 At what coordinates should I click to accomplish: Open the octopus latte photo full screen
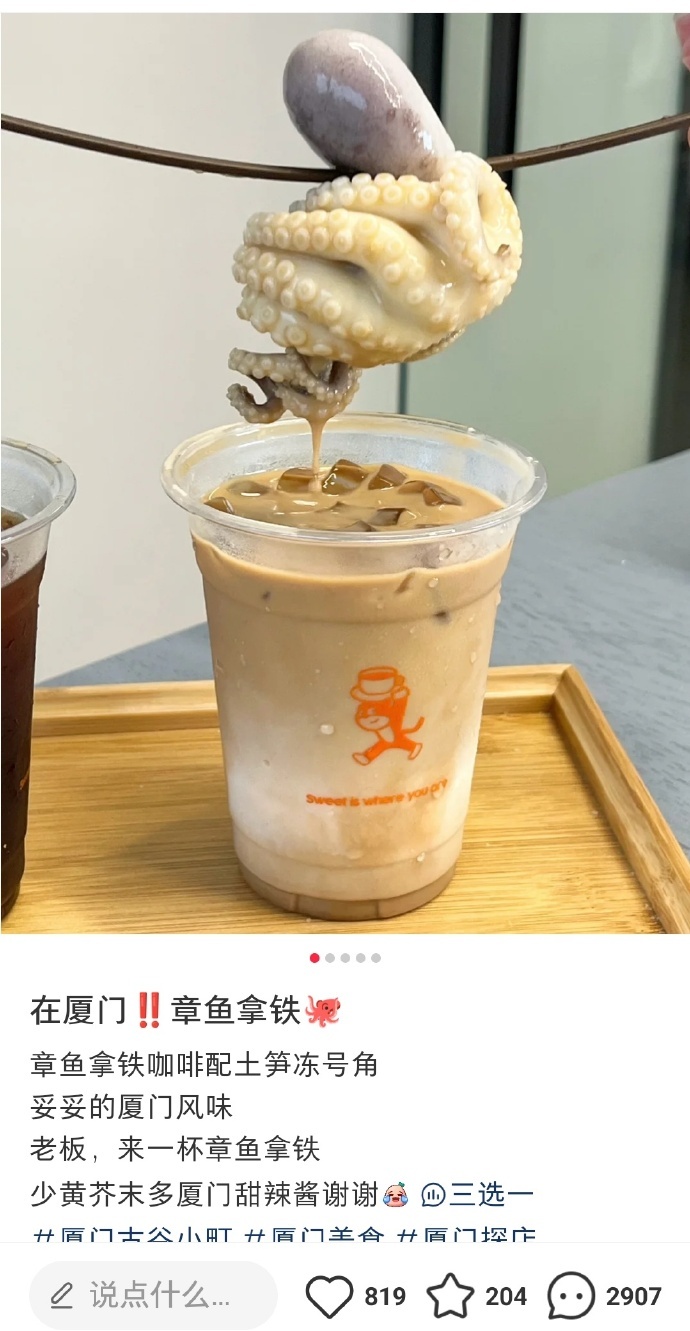pos(345,470)
